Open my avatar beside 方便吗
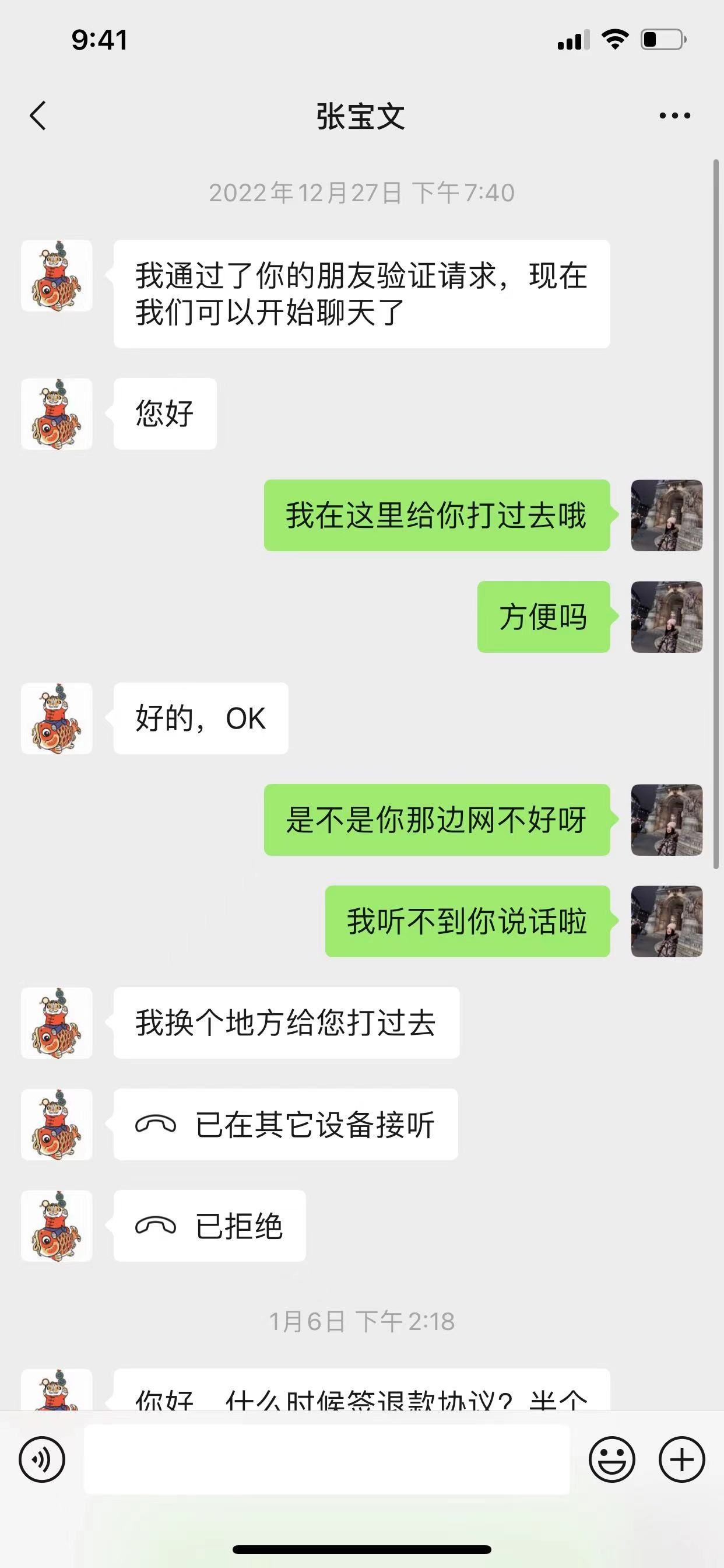The width and height of the screenshot is (724, 1568). [x=667, y=617]
